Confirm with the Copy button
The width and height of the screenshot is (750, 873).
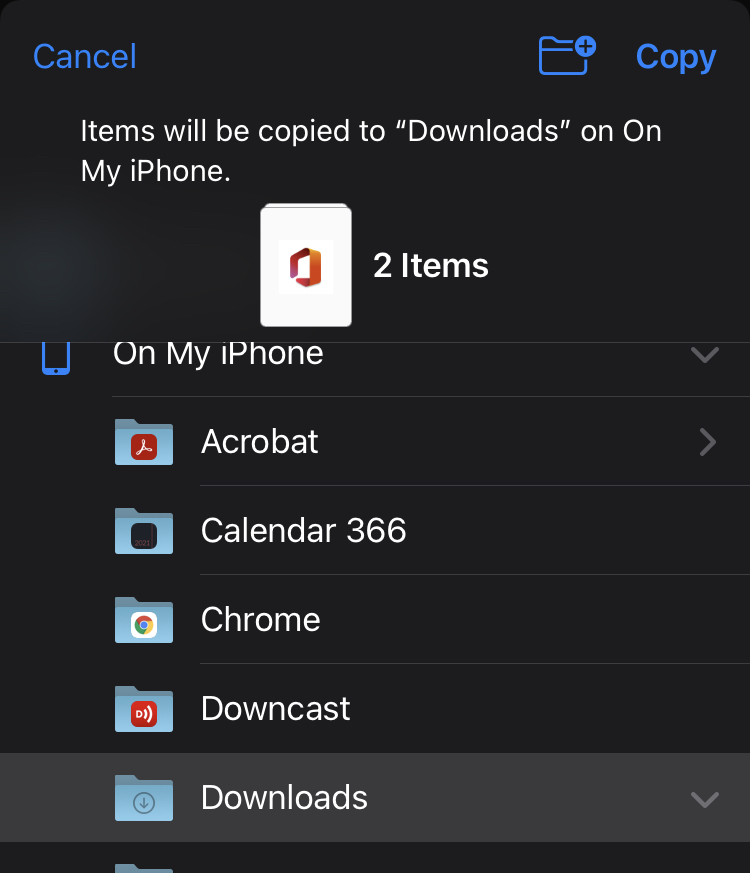click(675, 57)
